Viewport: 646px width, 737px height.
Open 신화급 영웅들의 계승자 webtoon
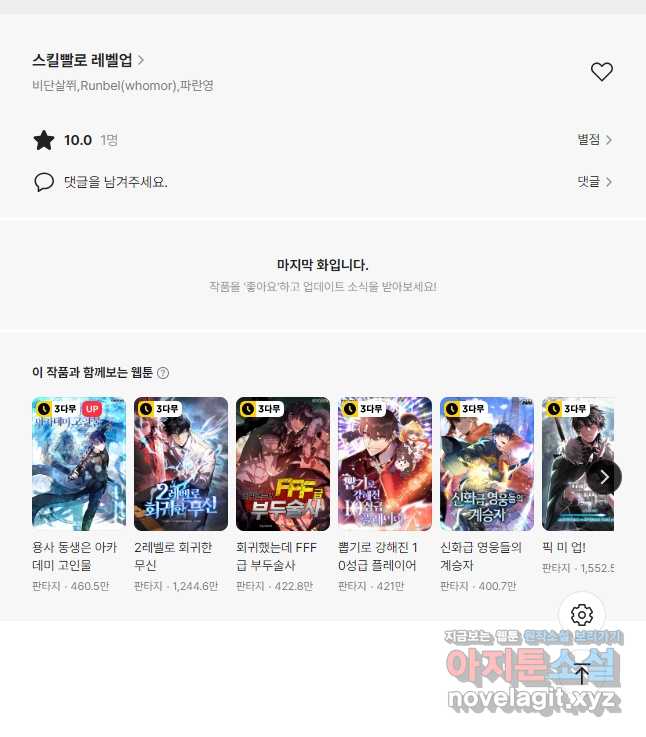coord(487,464)
